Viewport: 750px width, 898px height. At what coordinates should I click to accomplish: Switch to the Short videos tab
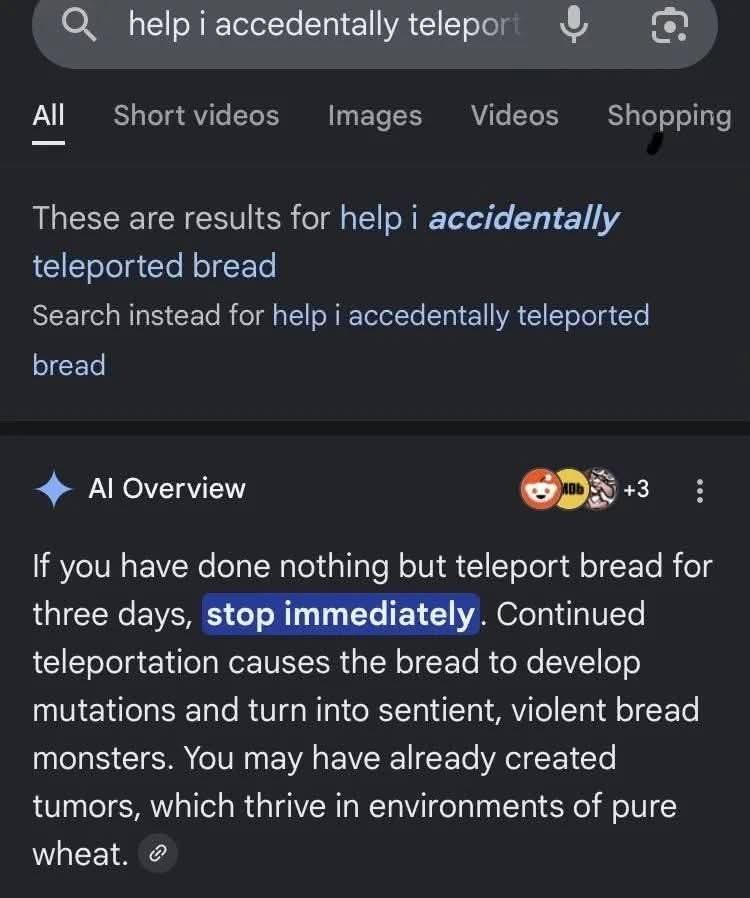(x=196, y=116)
